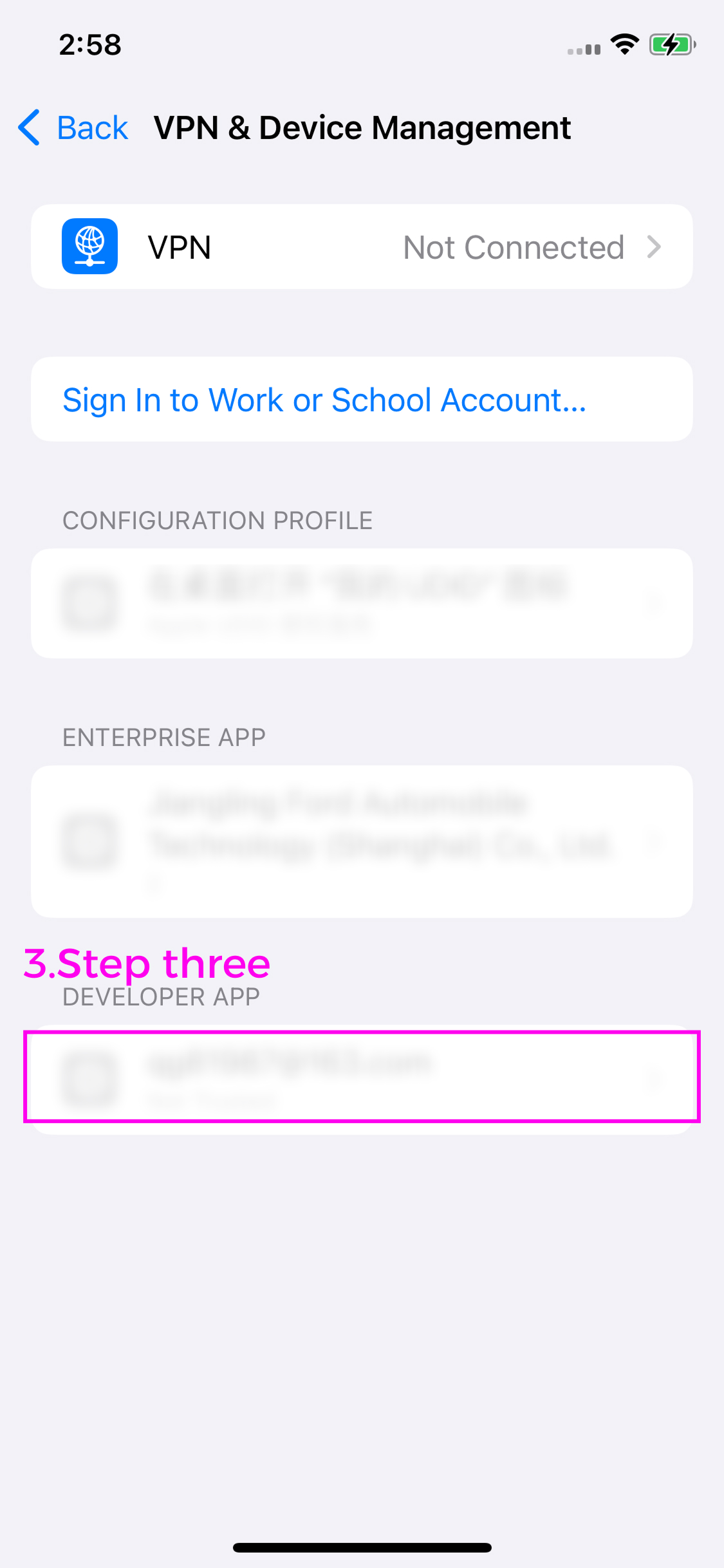The image size is (724, 1568).
Task: Open the highlighted Developer App entry
Action: (362, 1078)
